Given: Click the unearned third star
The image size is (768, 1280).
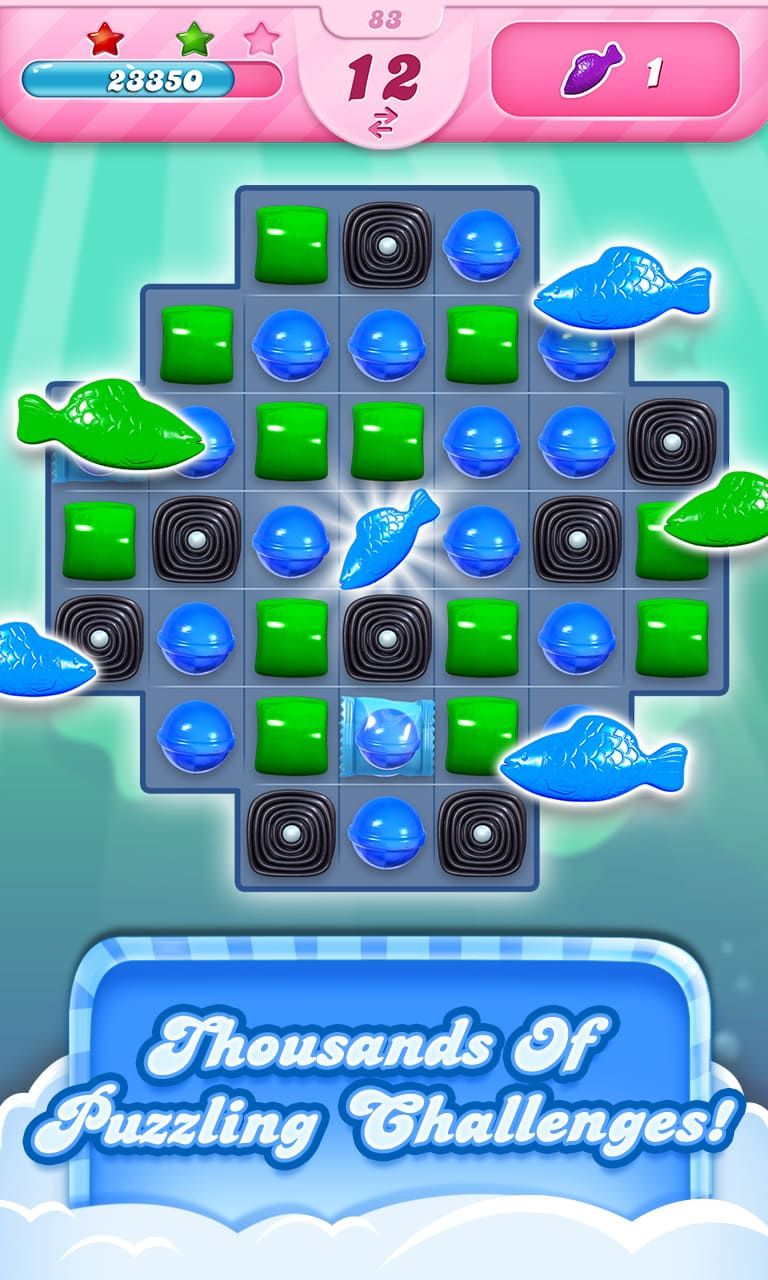Looking at the screenshot, I should 261,40.
